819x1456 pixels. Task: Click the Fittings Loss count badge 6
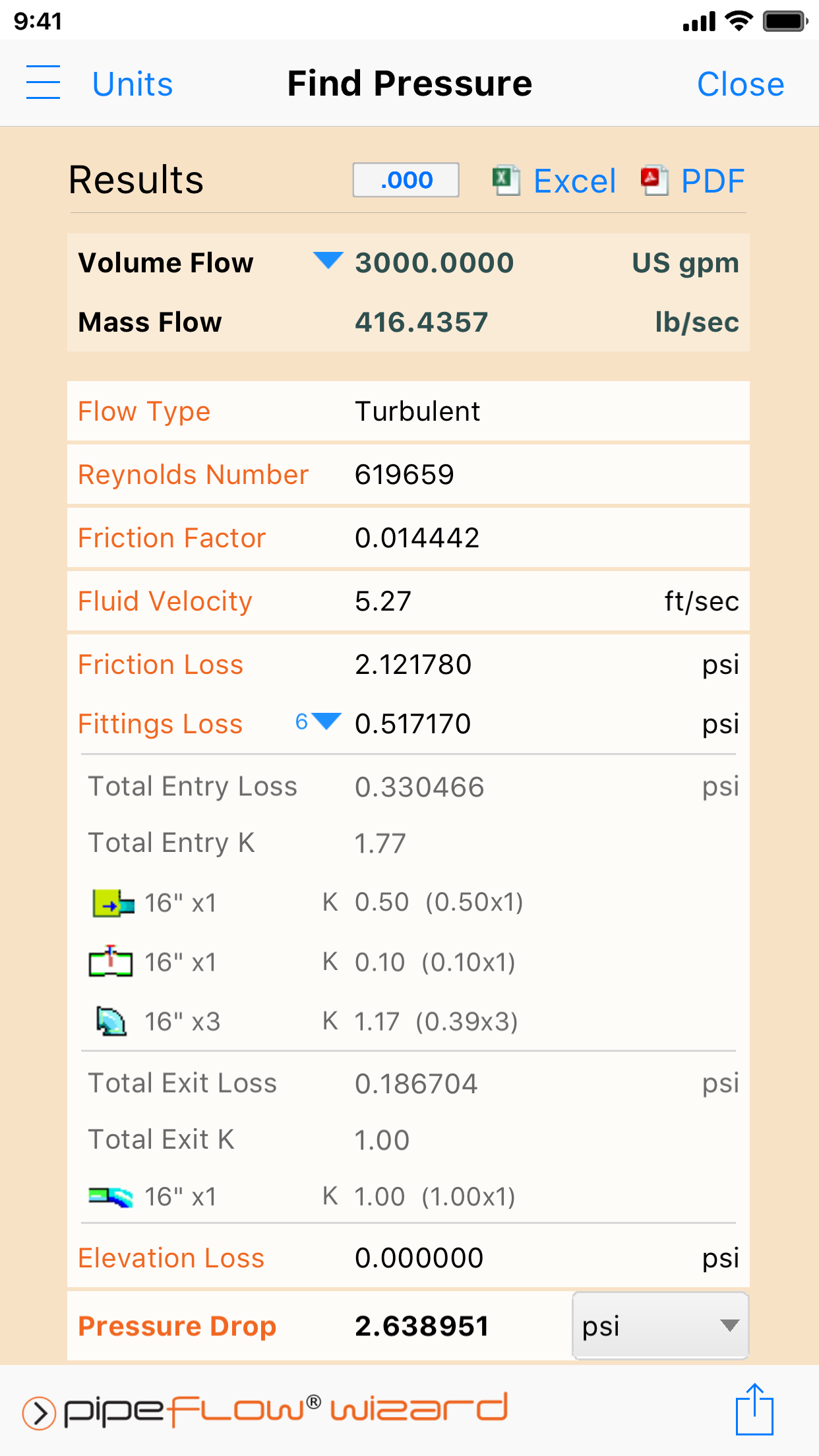tap(301, 722)
